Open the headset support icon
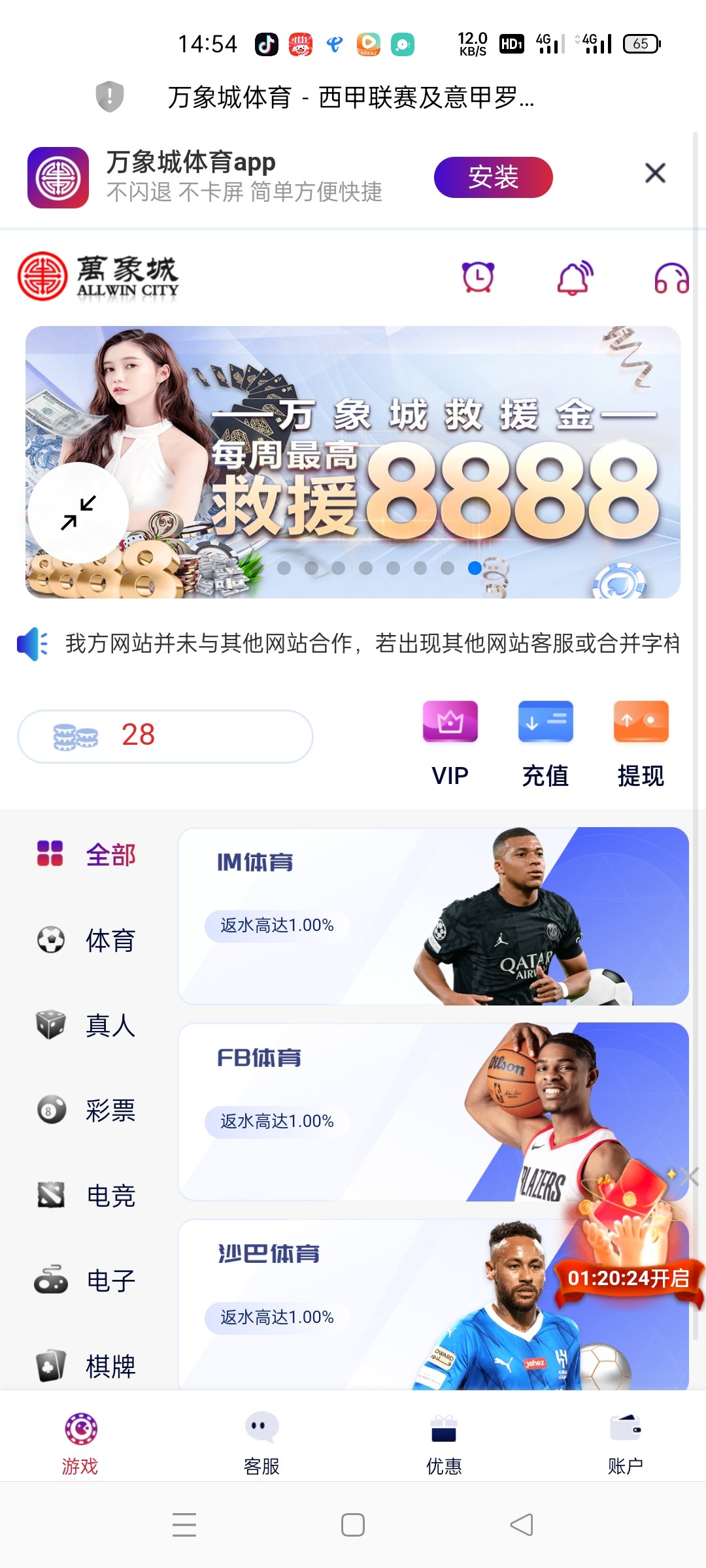Viewport: 706px width, 1568px height. pyautogui.click(x=671, y=278)
